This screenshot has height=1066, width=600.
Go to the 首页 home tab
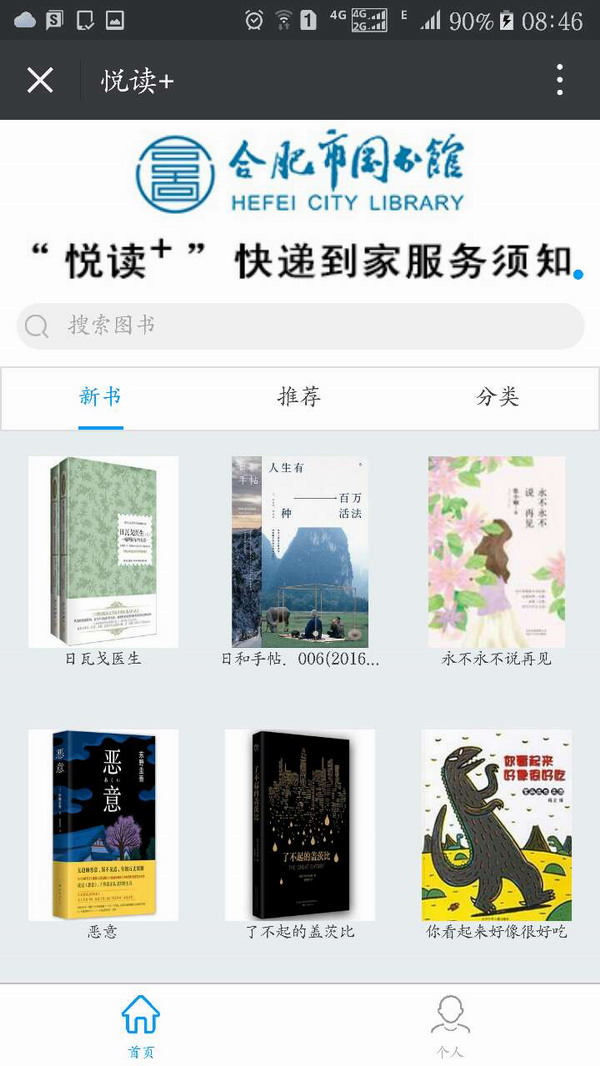click(x=140, y=1026)
